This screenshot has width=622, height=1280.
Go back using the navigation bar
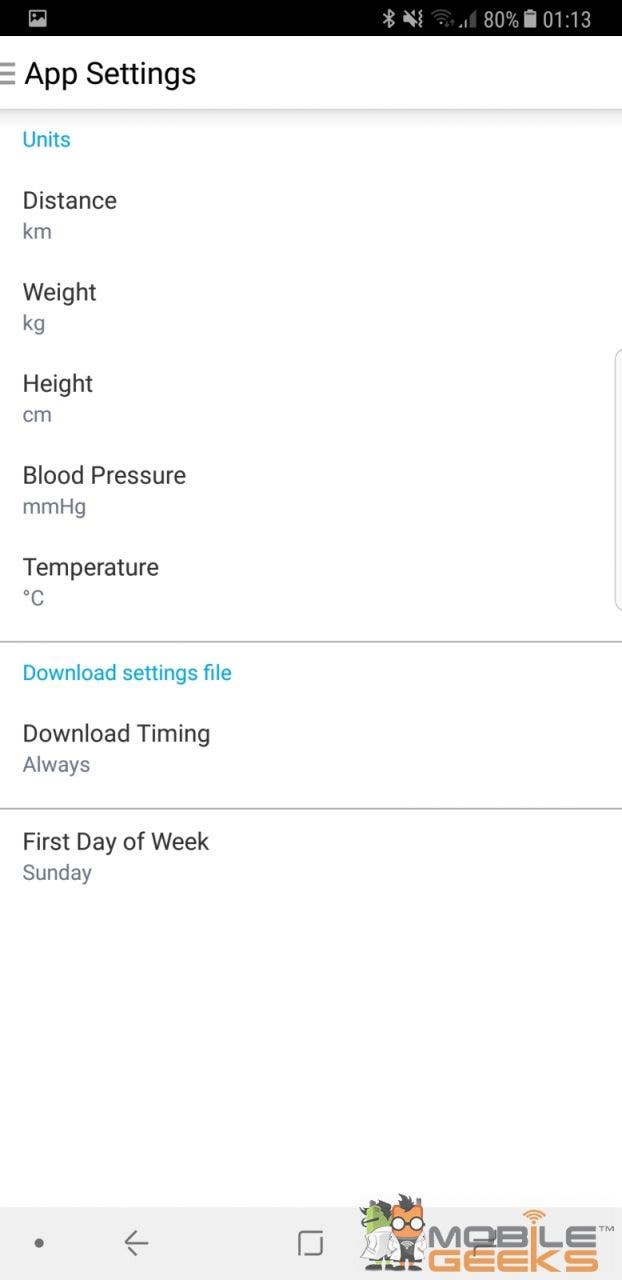click(136, 1243)
